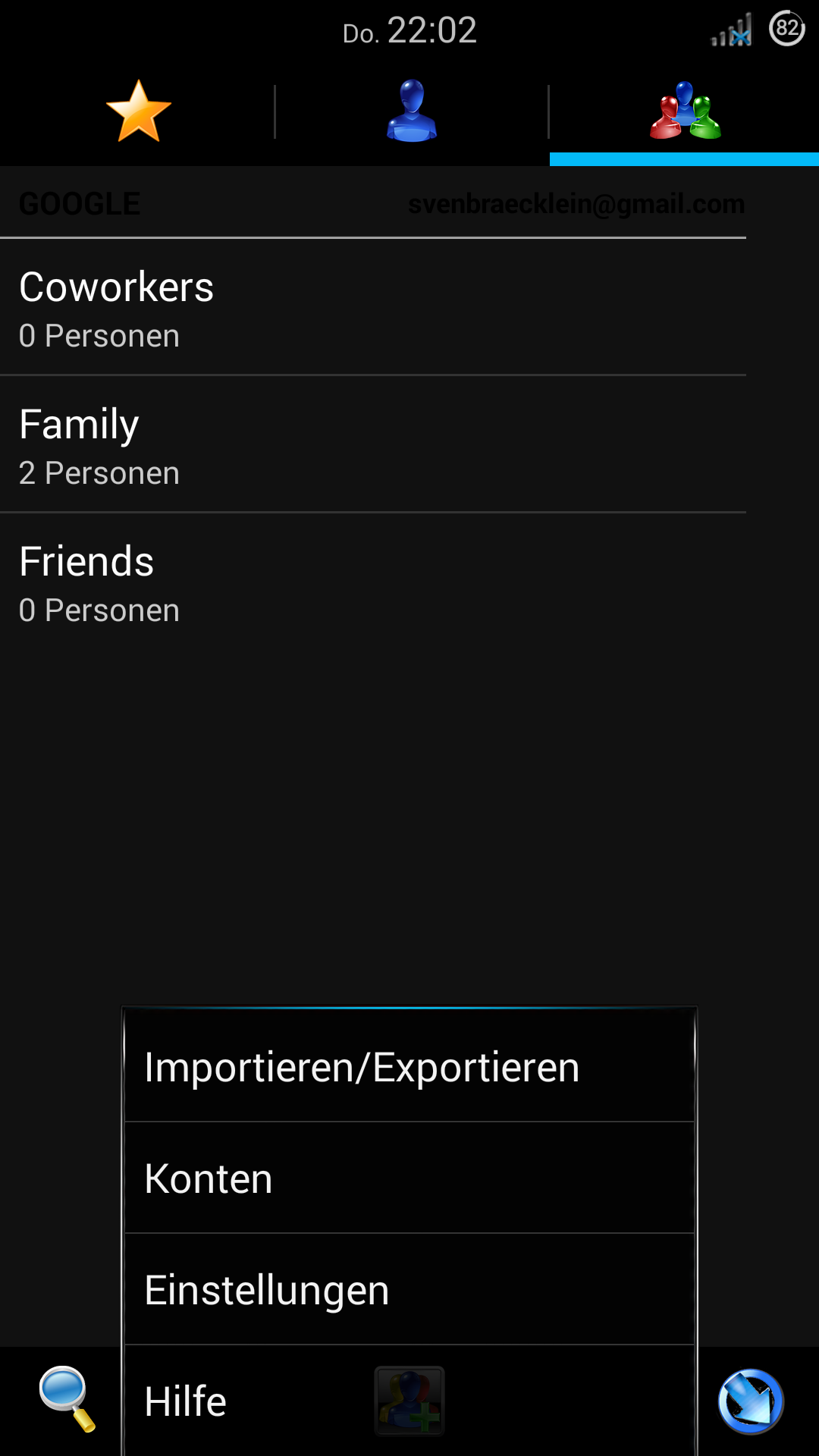Switch to the single contact tab
The width and height of the screenshot is (819, 1456).
click(412, 111)
